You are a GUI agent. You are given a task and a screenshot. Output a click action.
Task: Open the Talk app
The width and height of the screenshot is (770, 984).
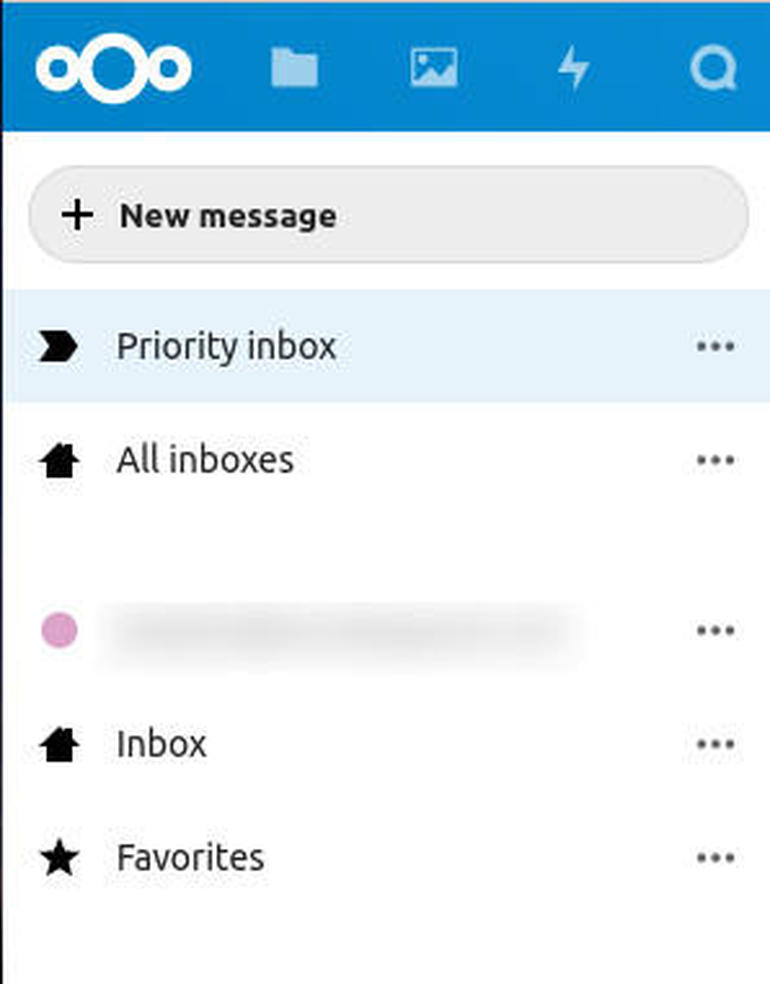pyautogui.click(x=713, y=68)
